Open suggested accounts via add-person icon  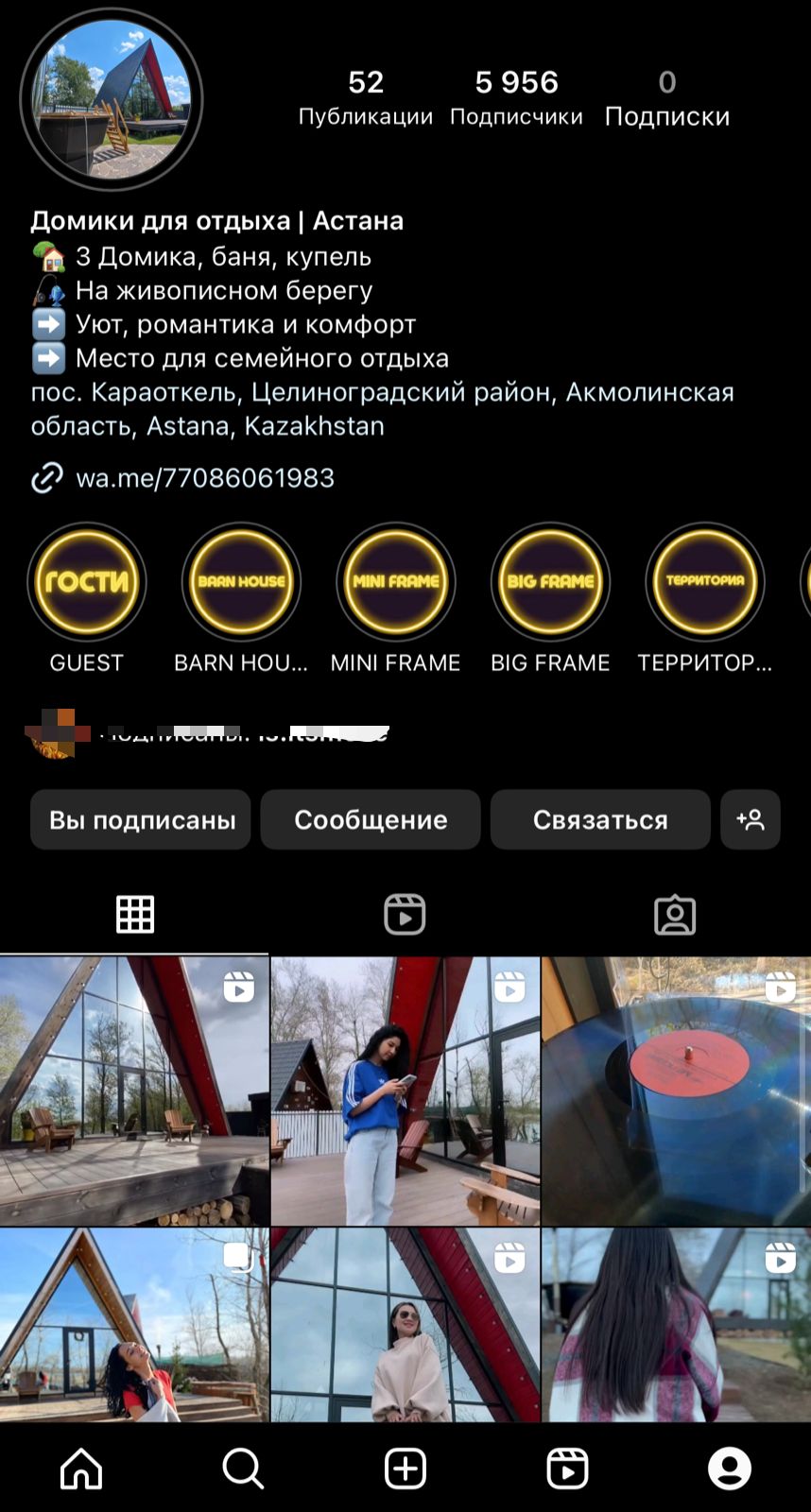point(751,819)
